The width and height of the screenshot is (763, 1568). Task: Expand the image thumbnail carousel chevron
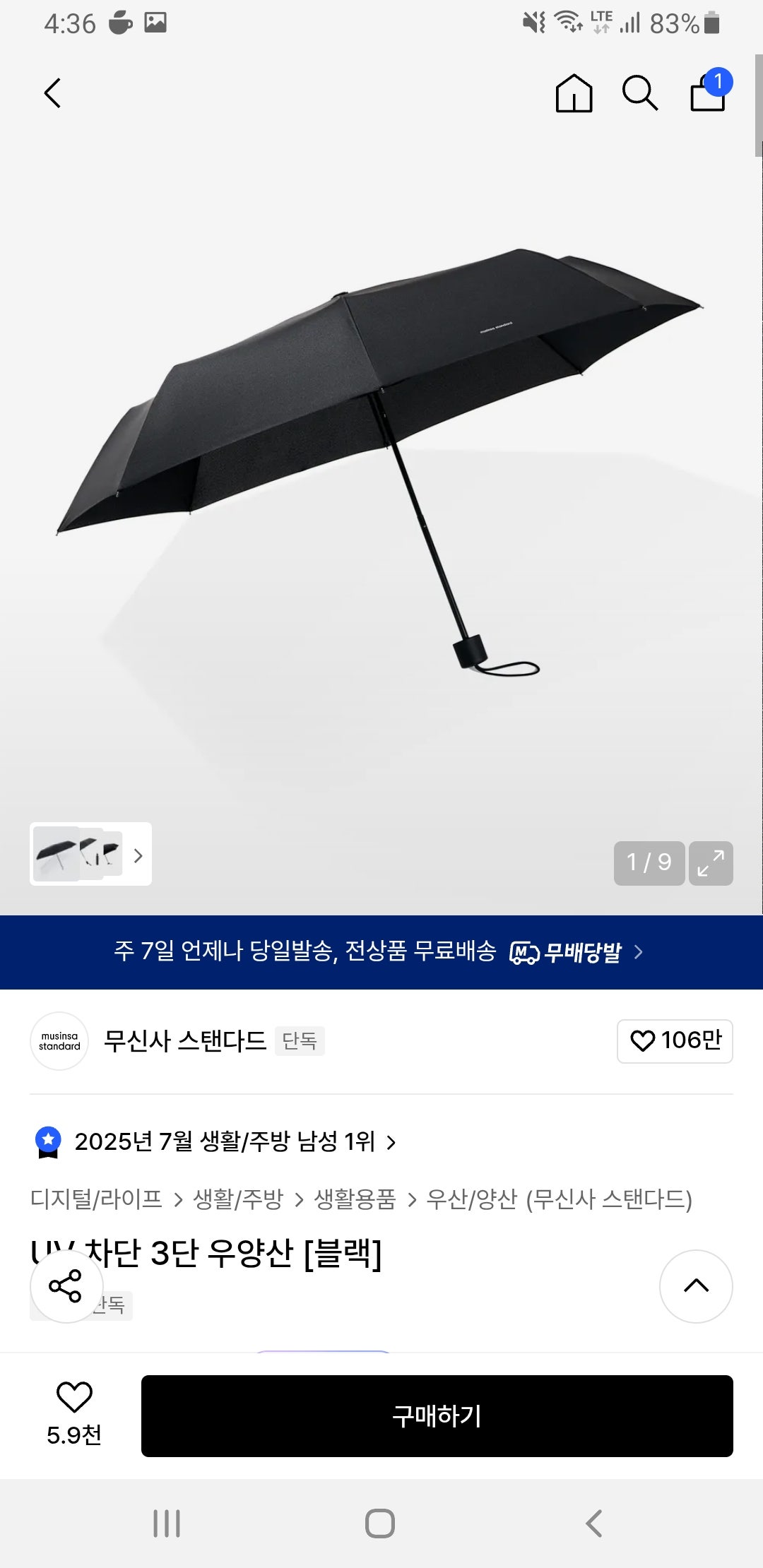tap(138, 855)
